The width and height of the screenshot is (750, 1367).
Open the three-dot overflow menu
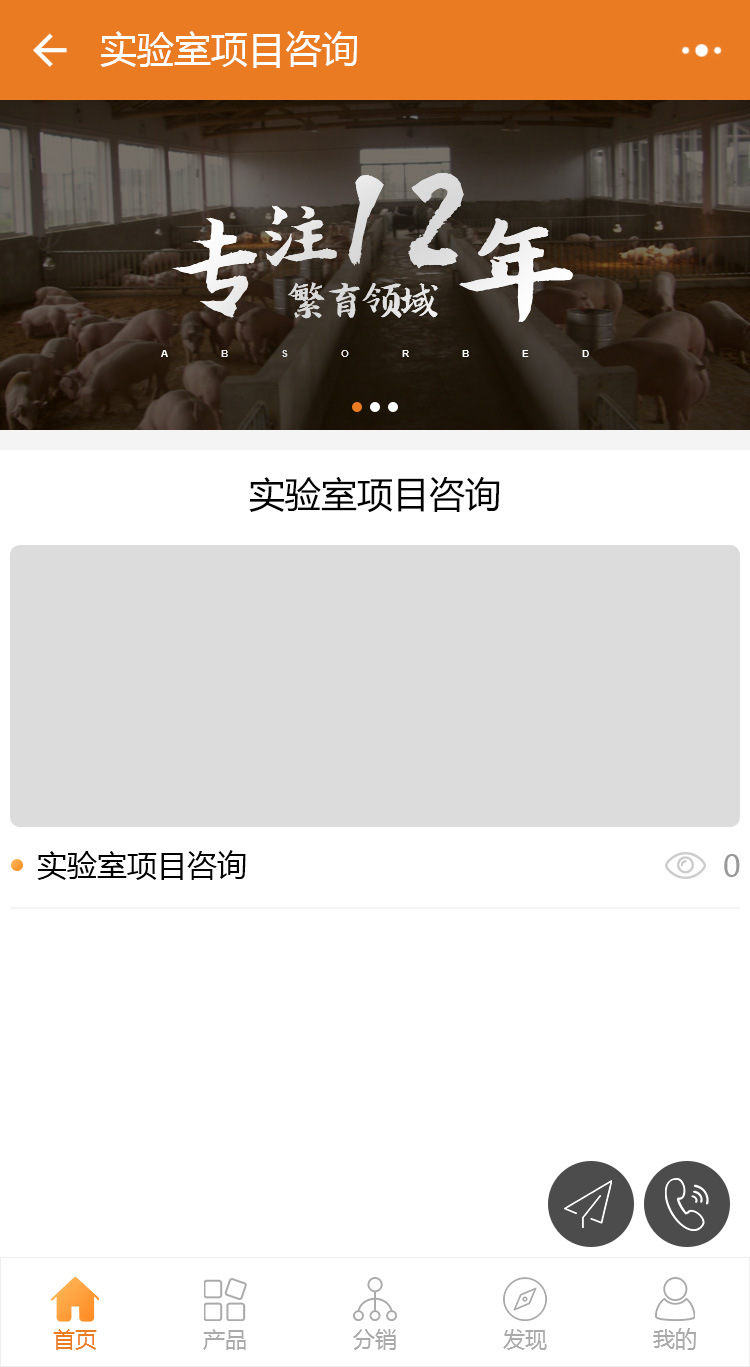701,50
